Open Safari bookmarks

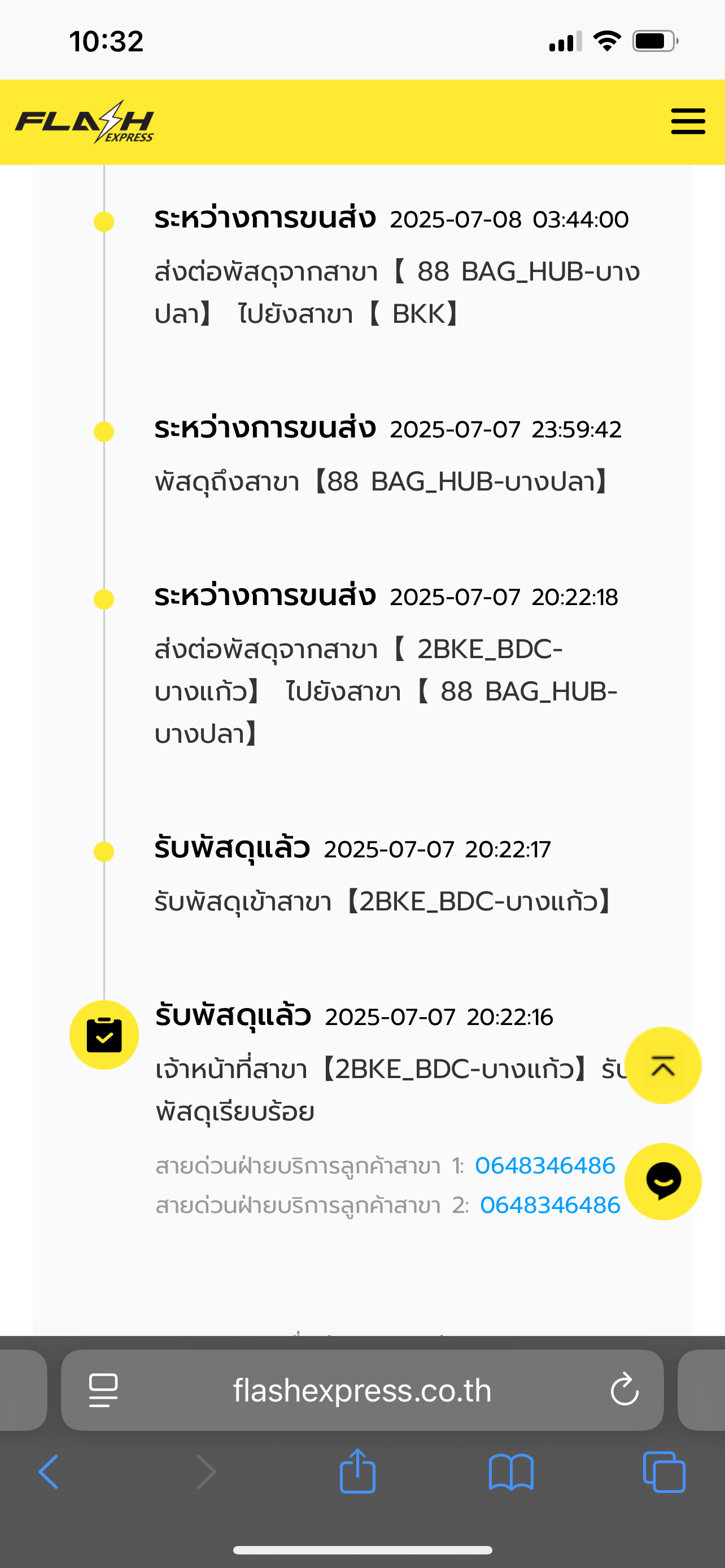[x=512, y=1473]
